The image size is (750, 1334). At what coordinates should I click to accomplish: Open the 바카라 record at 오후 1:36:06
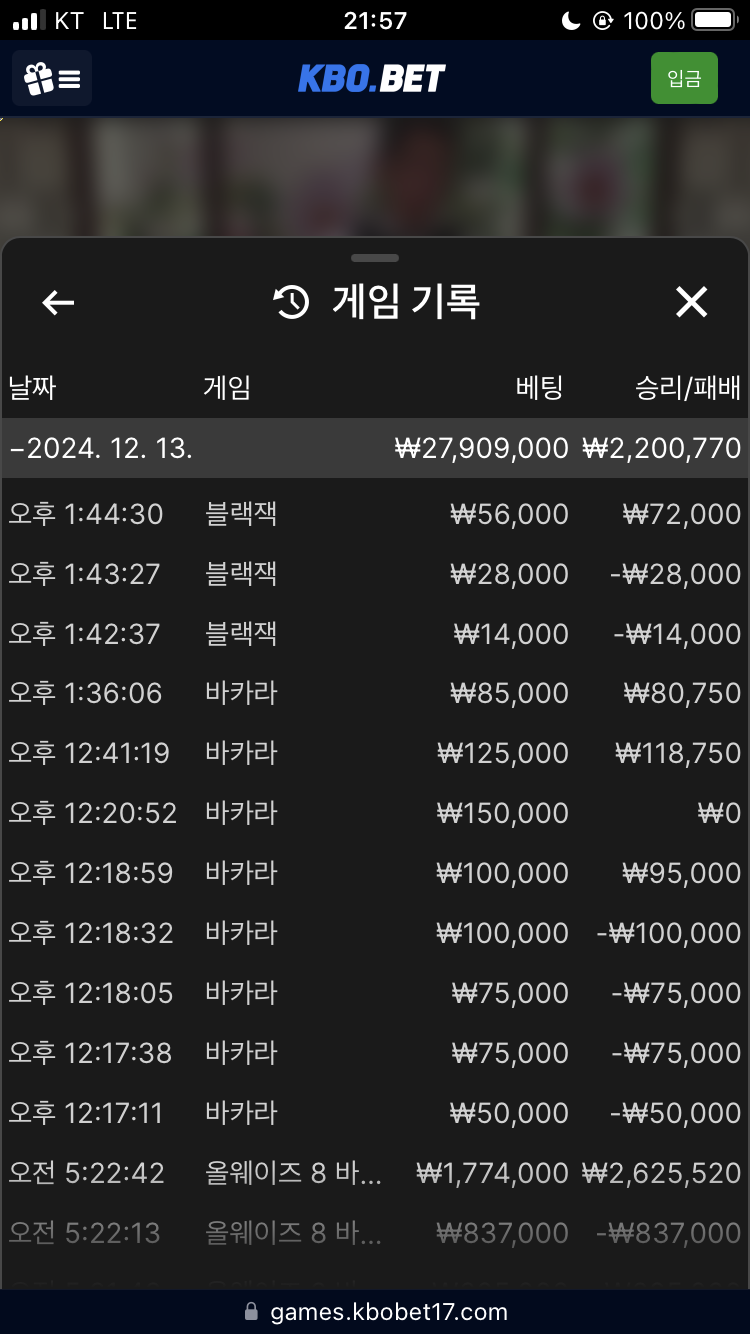pos(375,693)
